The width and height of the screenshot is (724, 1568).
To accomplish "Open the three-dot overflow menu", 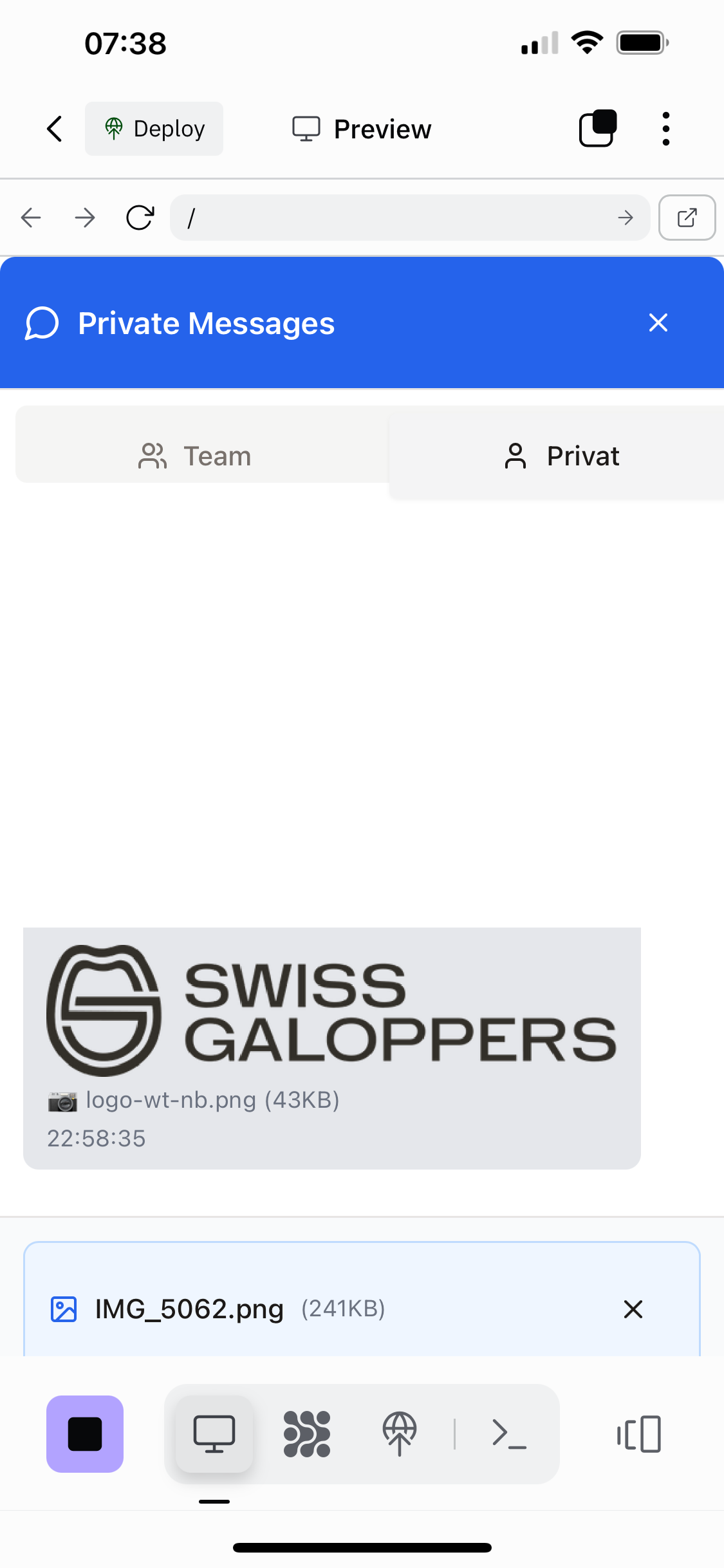I will pos(665,129).
